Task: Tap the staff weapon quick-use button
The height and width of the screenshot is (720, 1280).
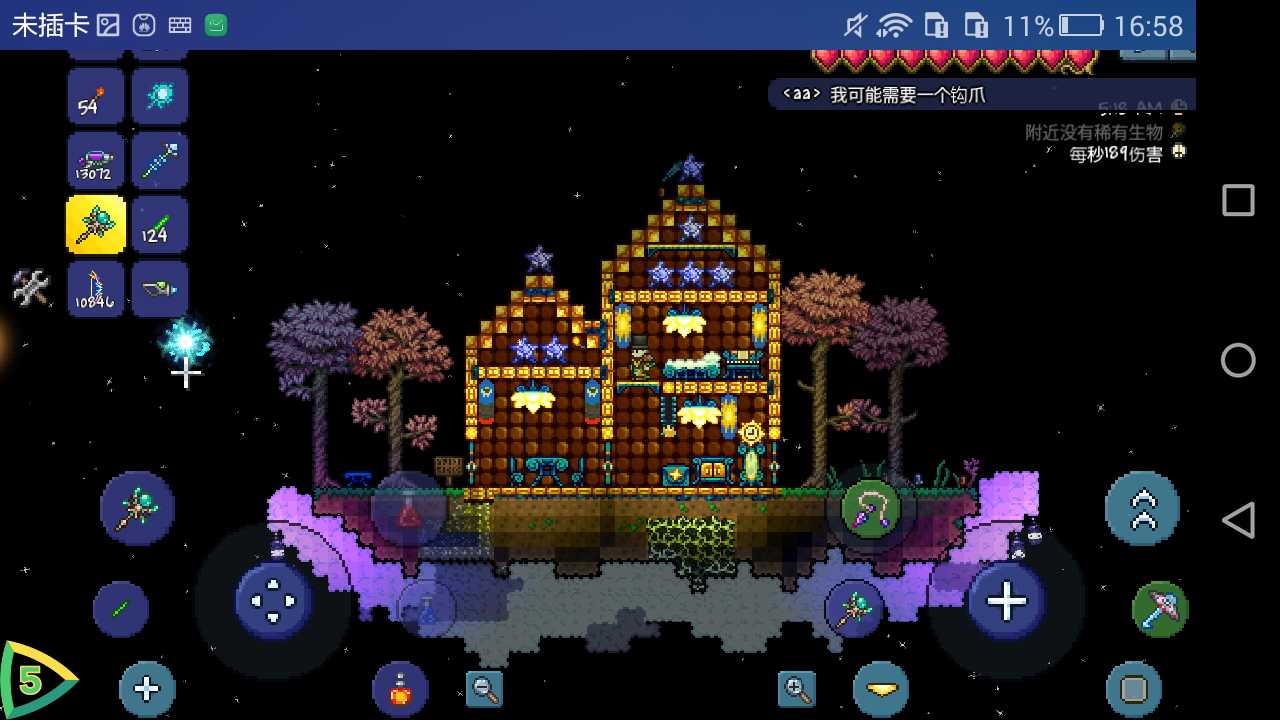Action: [137, 508]
